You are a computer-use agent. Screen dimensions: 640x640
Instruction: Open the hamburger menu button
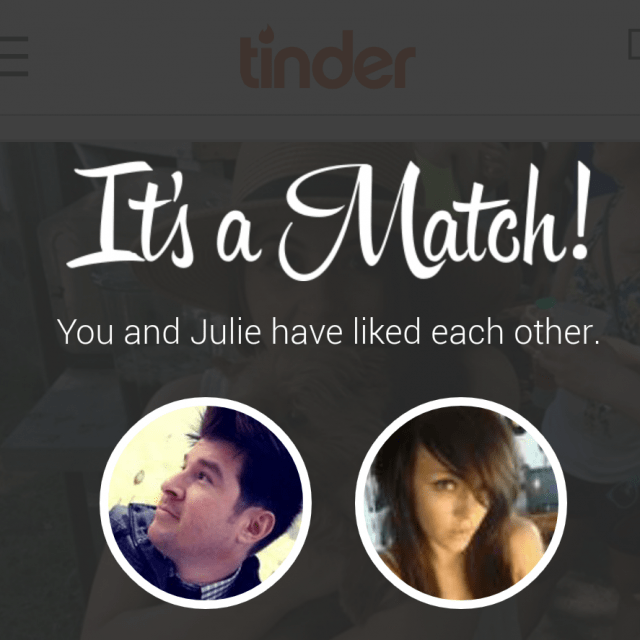coord(14,57)
